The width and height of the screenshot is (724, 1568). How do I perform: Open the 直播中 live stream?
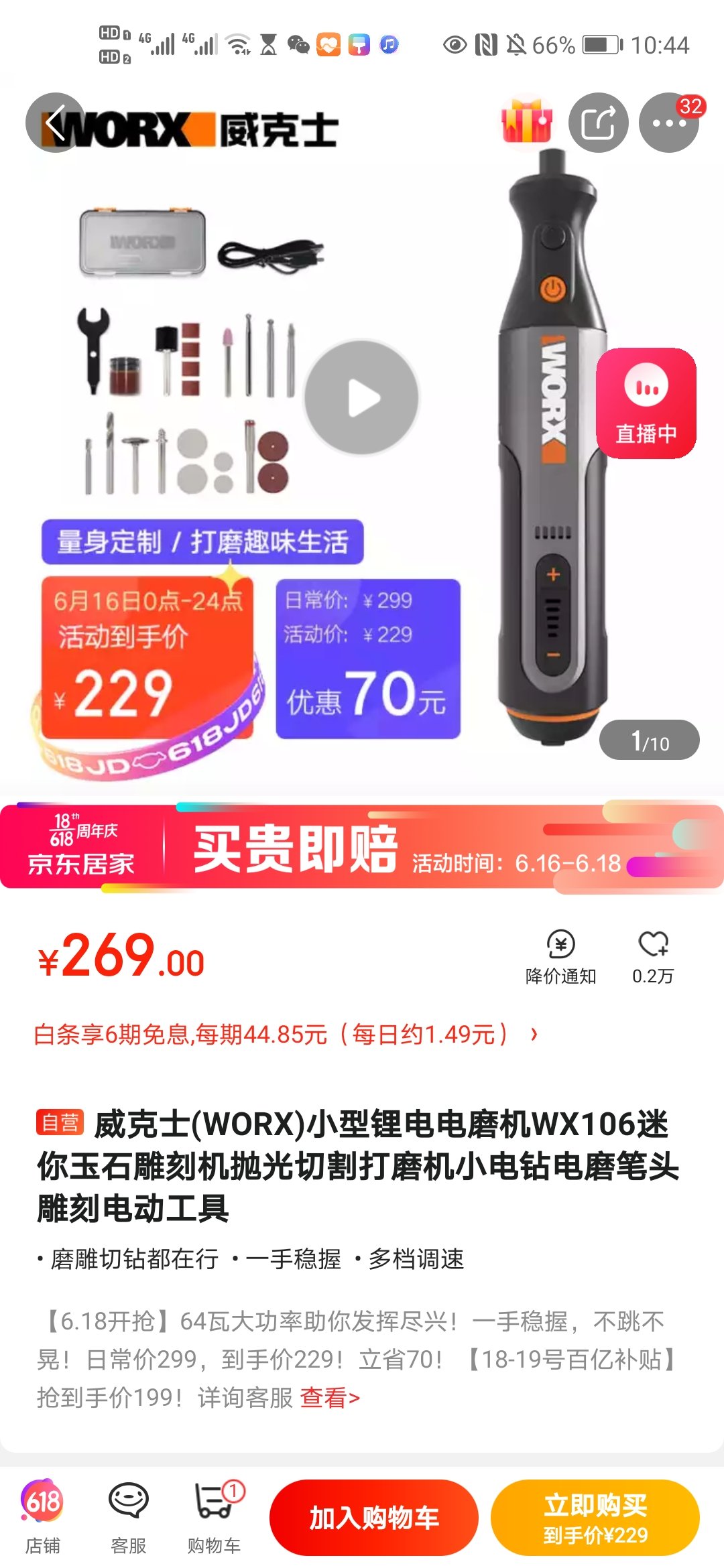[646, 403]
